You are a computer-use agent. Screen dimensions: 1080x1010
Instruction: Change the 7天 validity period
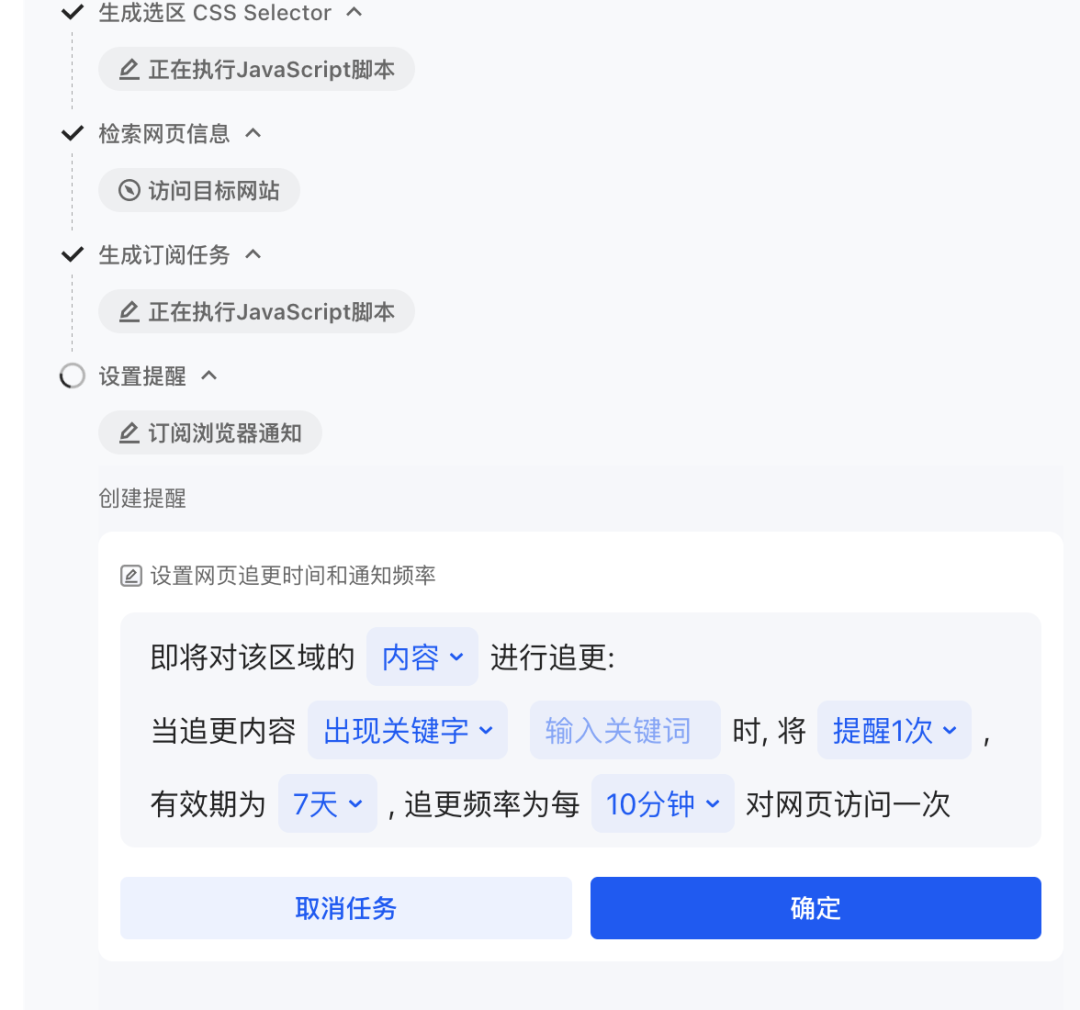pos(327,804)
